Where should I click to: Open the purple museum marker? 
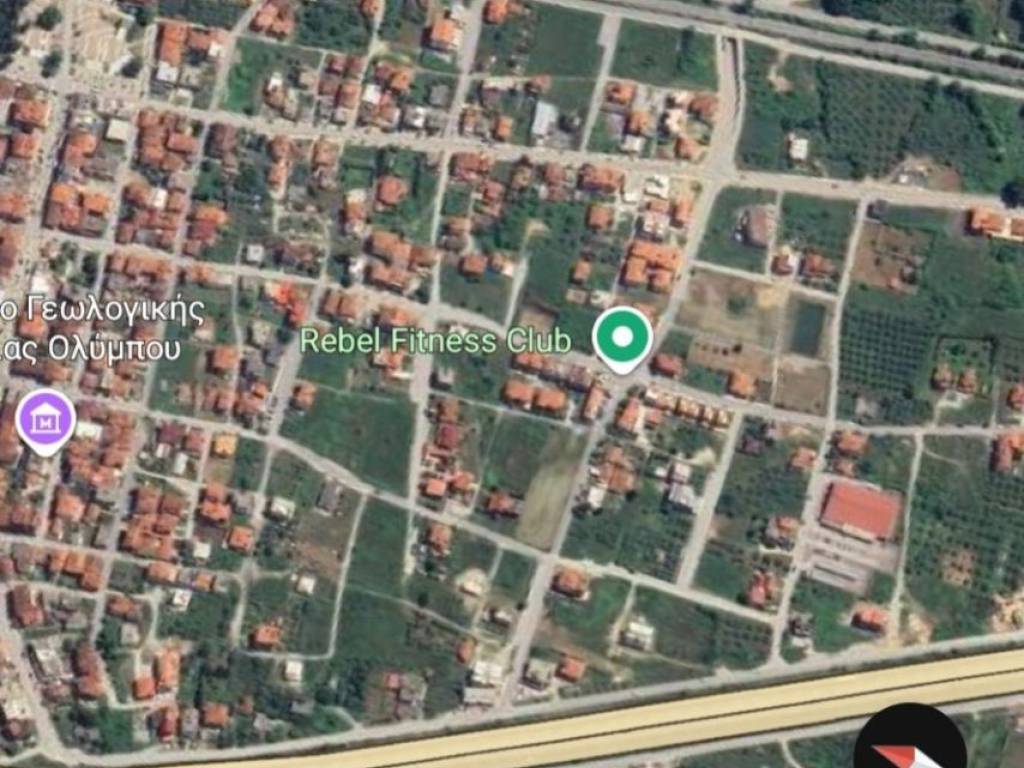click(x=46, y=417)
